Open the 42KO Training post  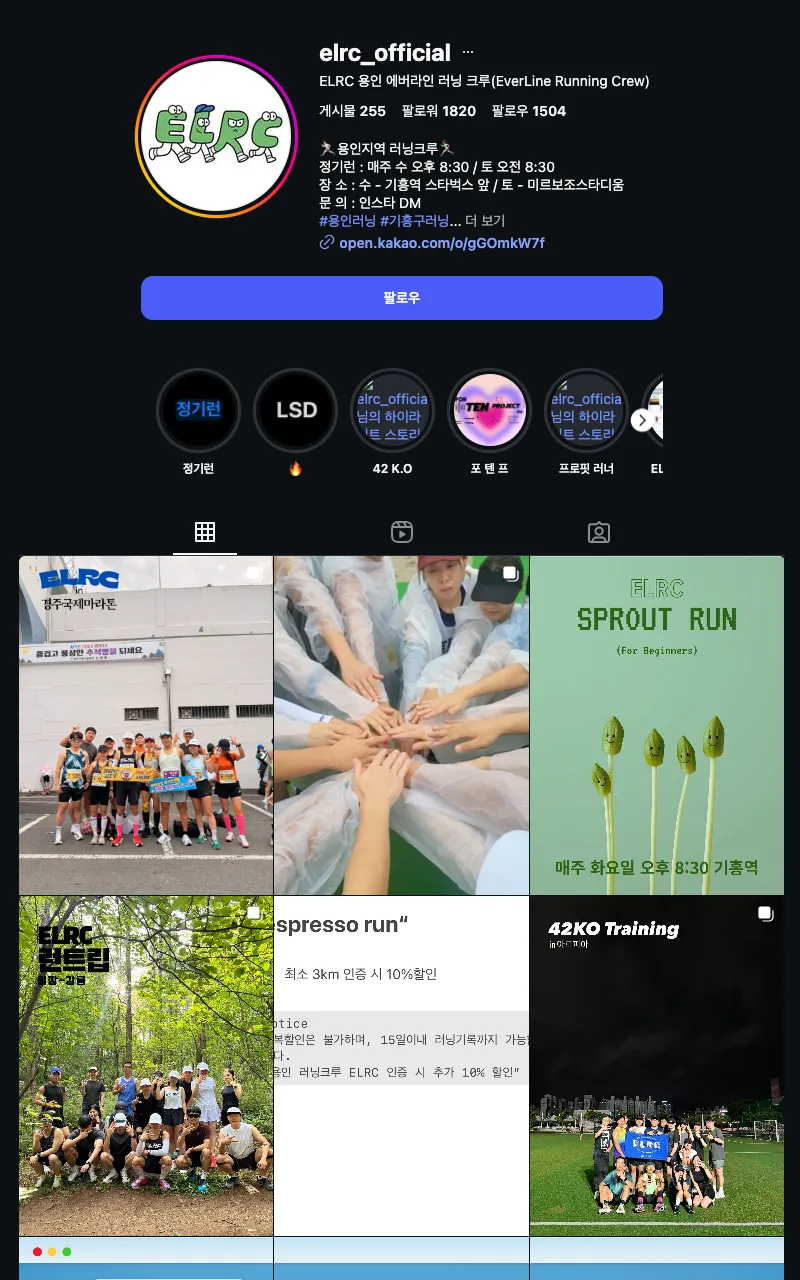tap(657, 1065)
